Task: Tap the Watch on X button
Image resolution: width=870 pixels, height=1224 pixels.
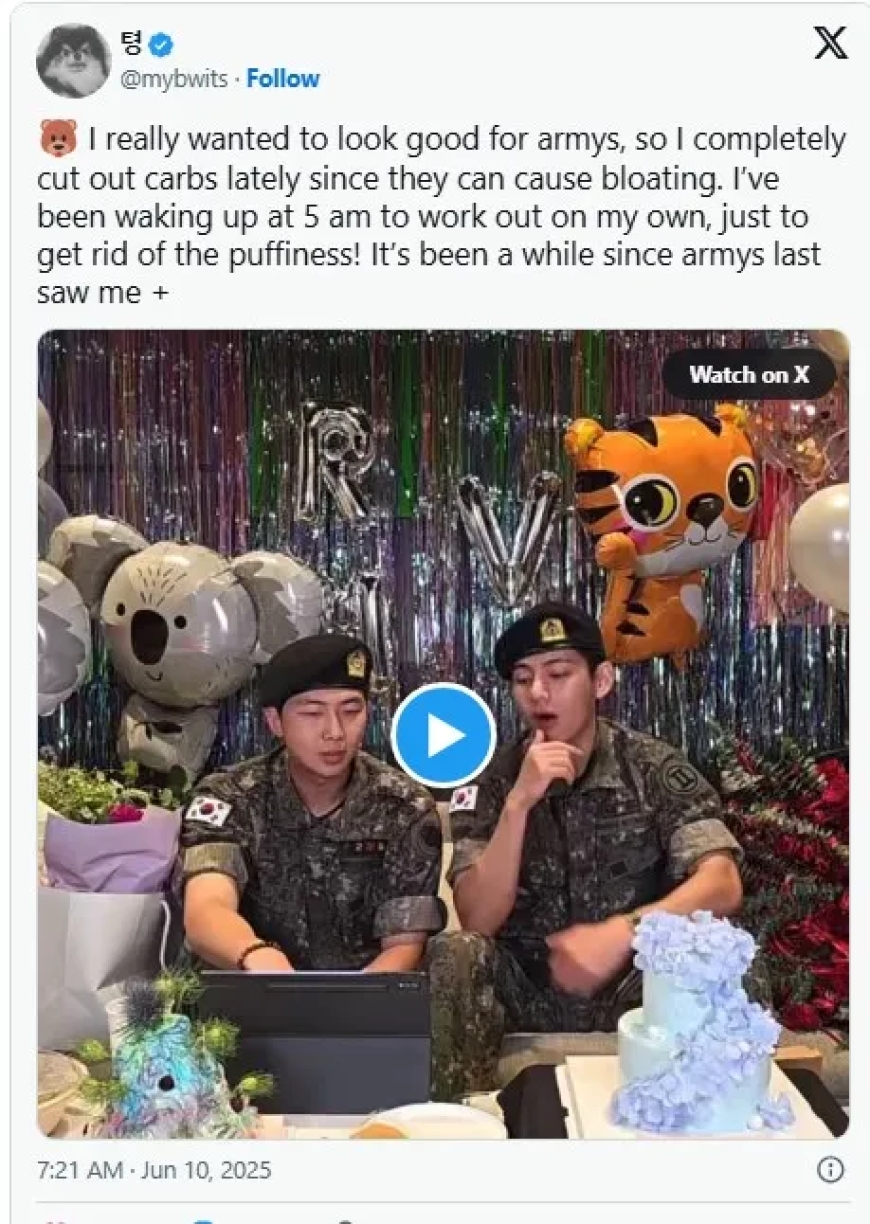Action: coord(749,375)
